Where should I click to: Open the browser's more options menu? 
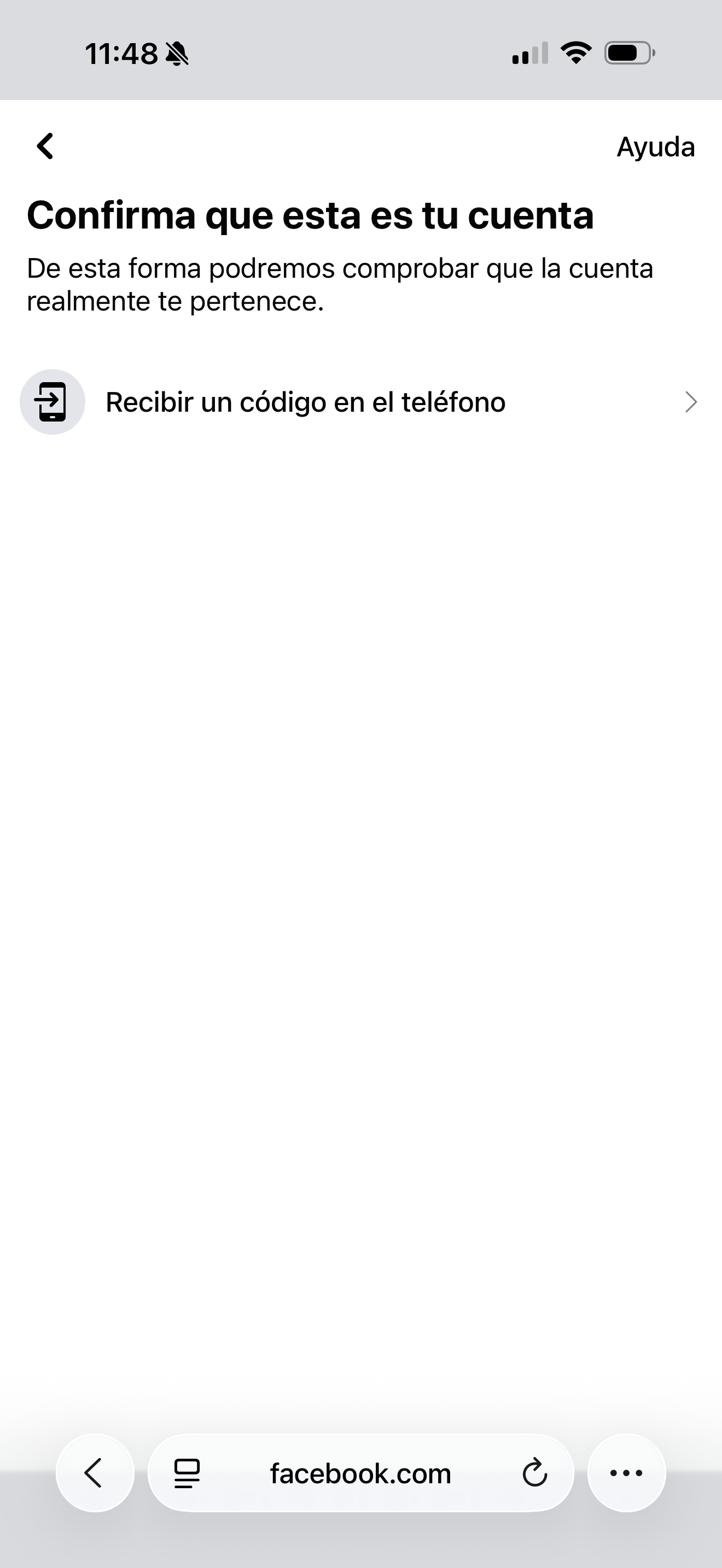626,1473
